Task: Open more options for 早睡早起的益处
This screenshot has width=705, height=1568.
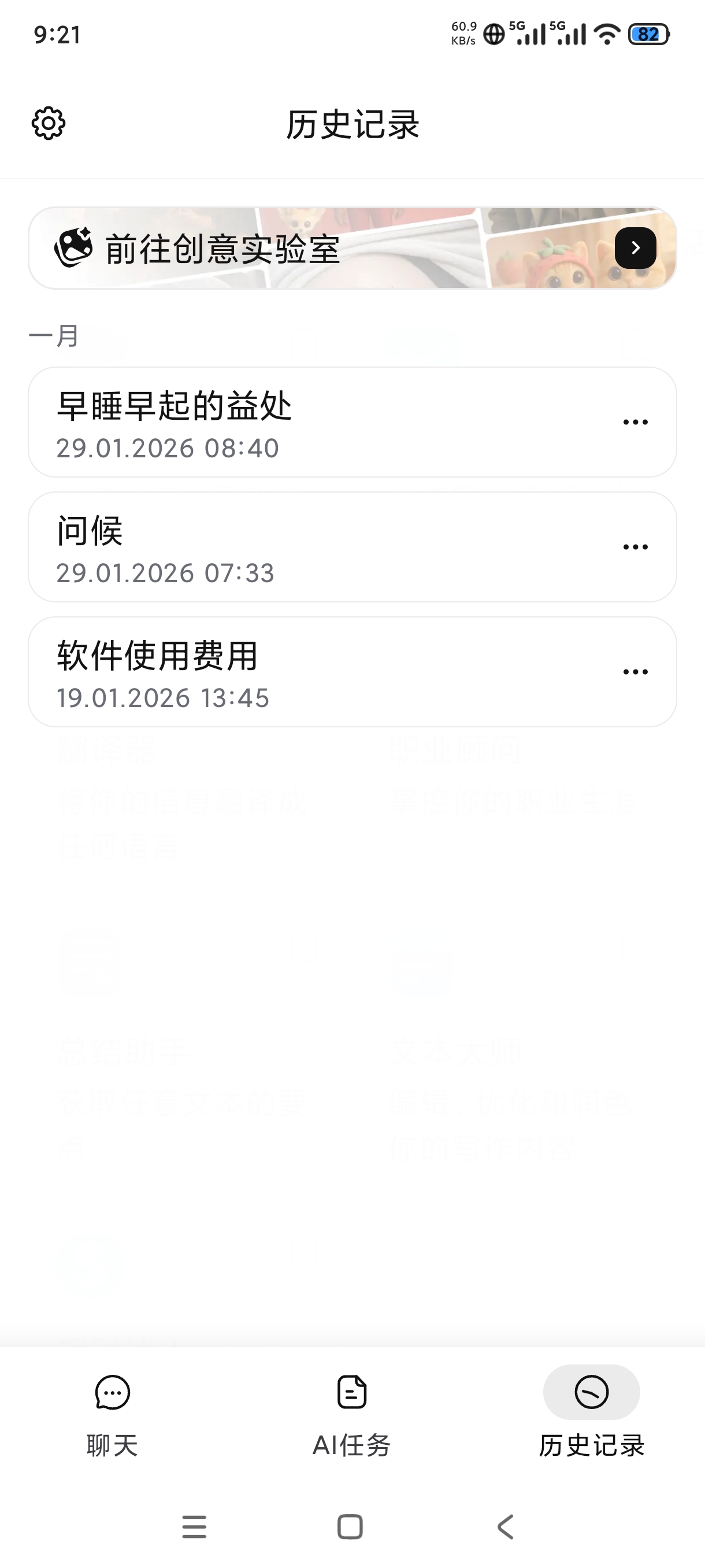Action: 635,423
